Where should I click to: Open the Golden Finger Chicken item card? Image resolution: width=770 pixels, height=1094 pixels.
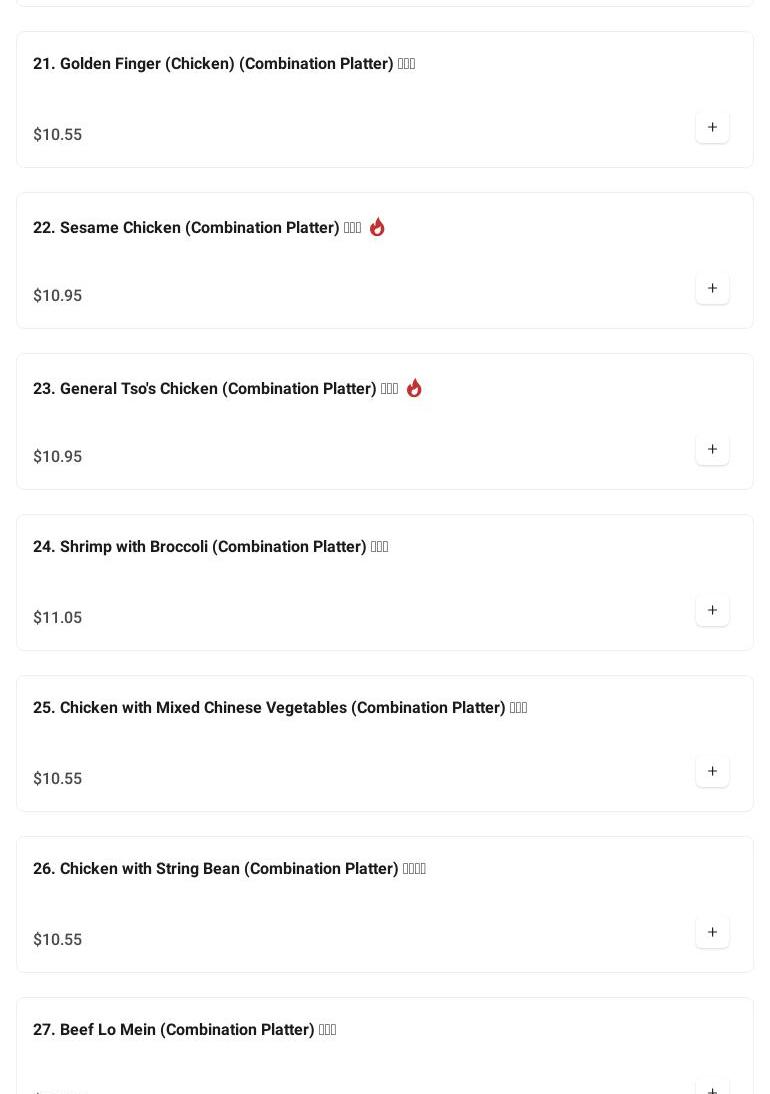pos(224,64)
